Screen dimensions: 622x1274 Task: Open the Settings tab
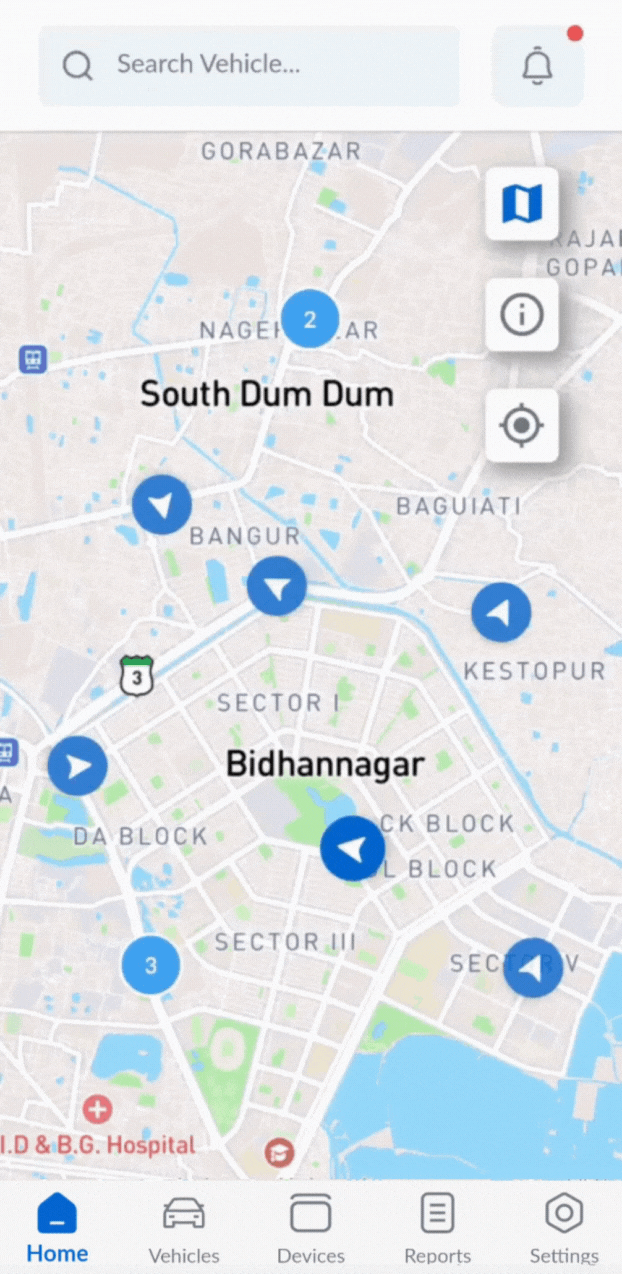(564, 1228)
